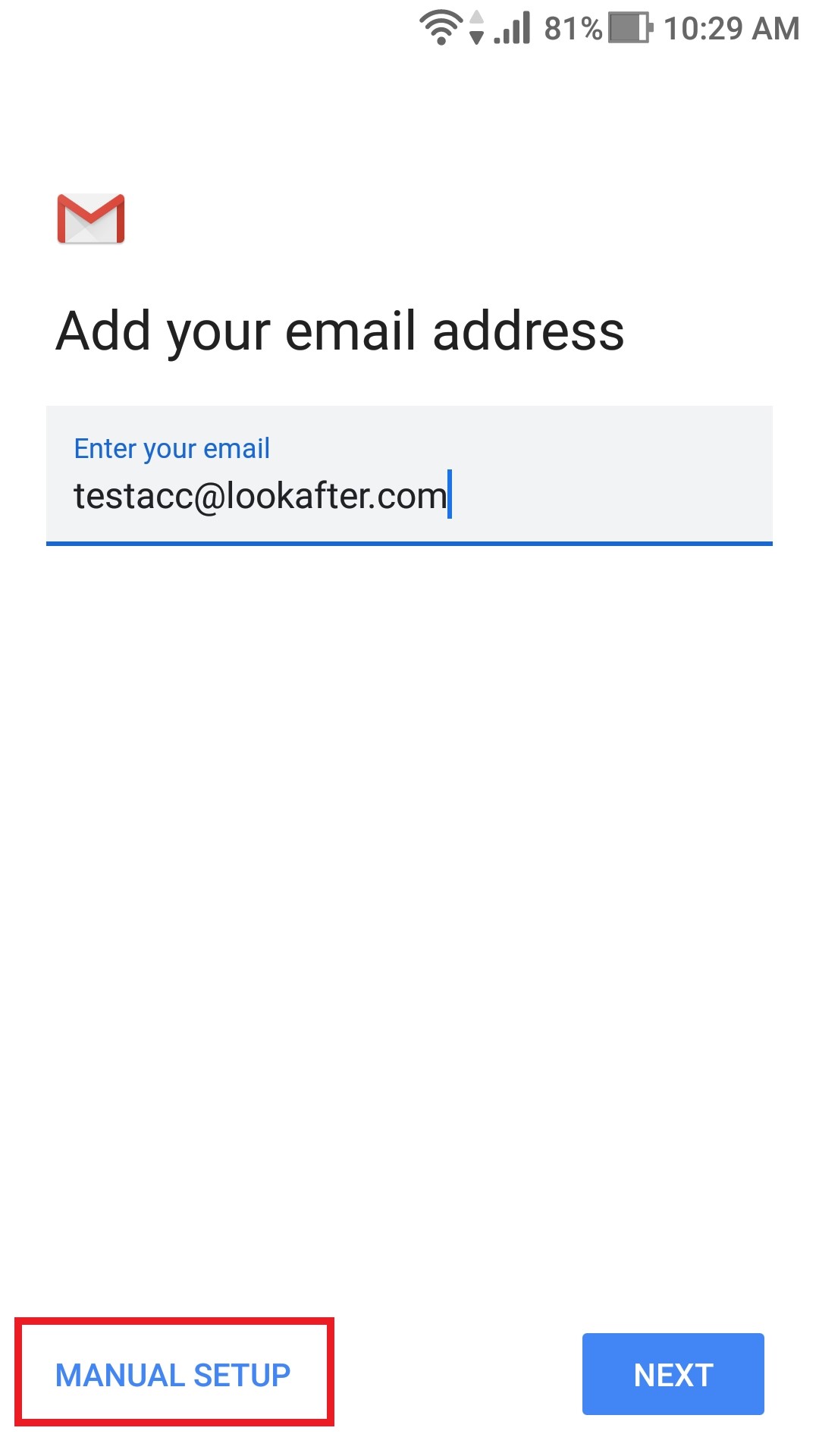
Task: Focus the Enter your email field
Action: [409, 475]
